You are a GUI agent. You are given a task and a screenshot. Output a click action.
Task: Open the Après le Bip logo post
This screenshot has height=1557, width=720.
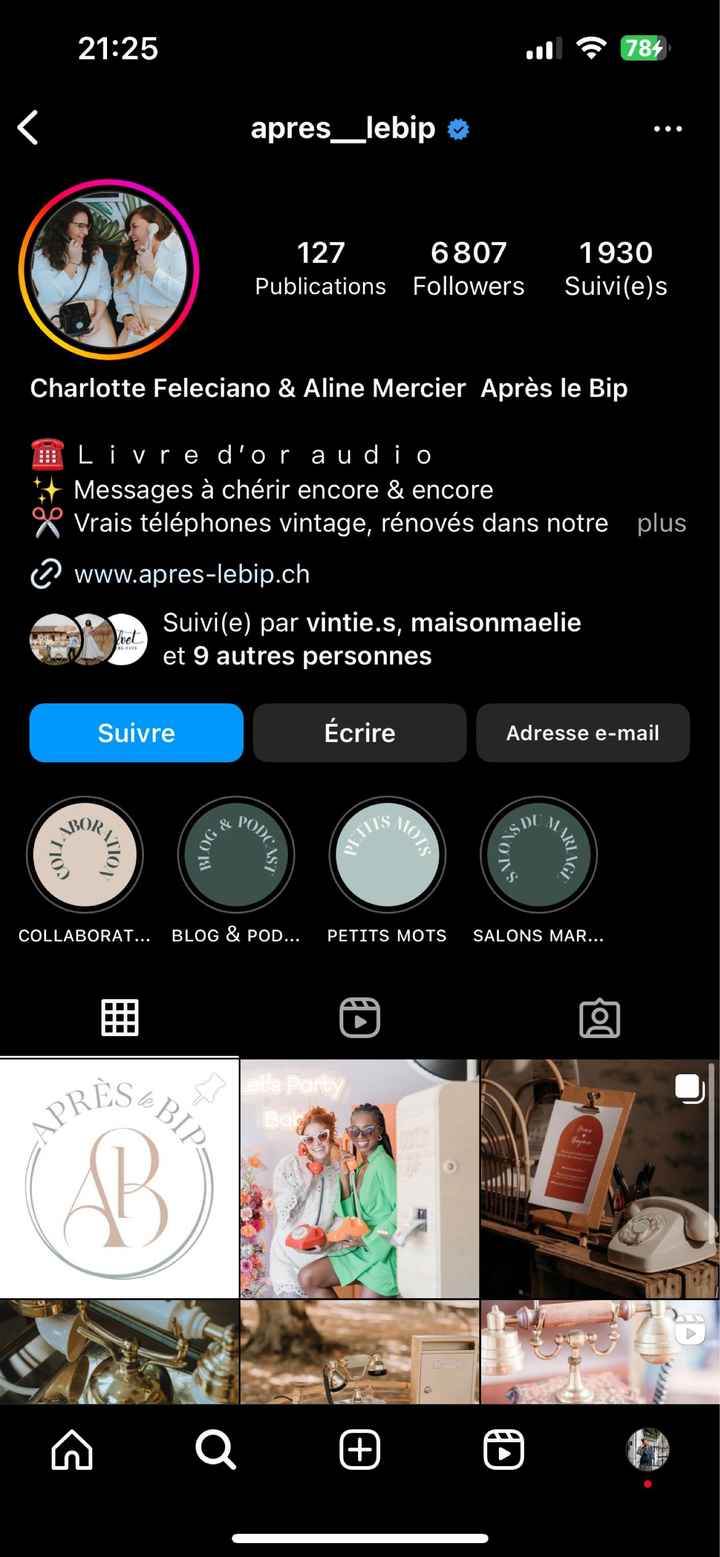pyautogui.click(x=119, y=1177)
